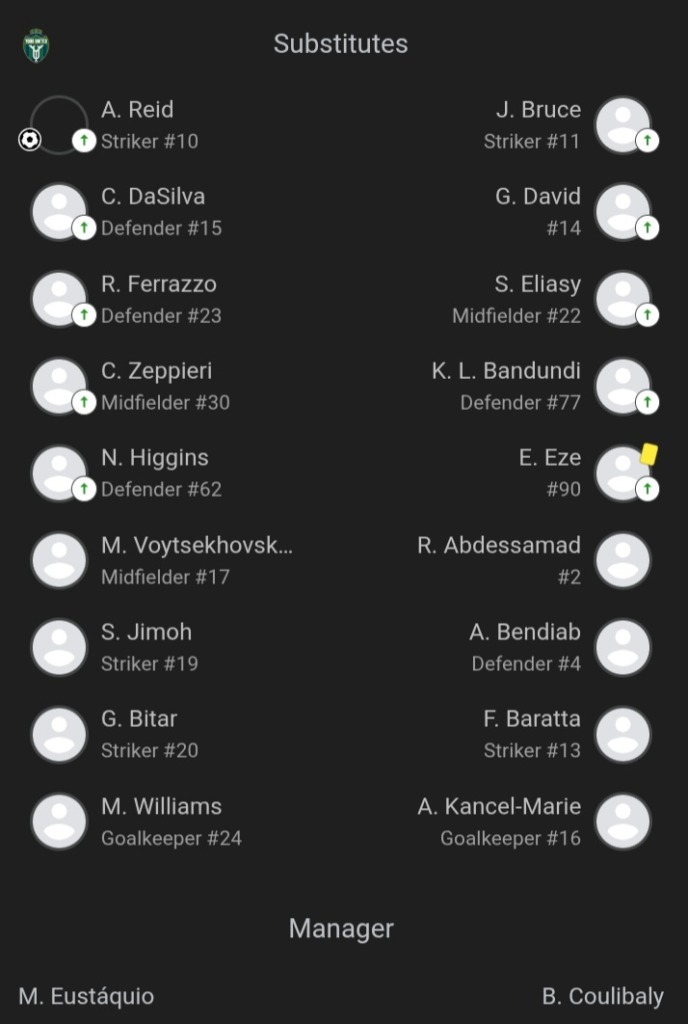Open A. Reid's player profile
The image size is (688, 1024).
pyautogui.click(x=137, y=110)
